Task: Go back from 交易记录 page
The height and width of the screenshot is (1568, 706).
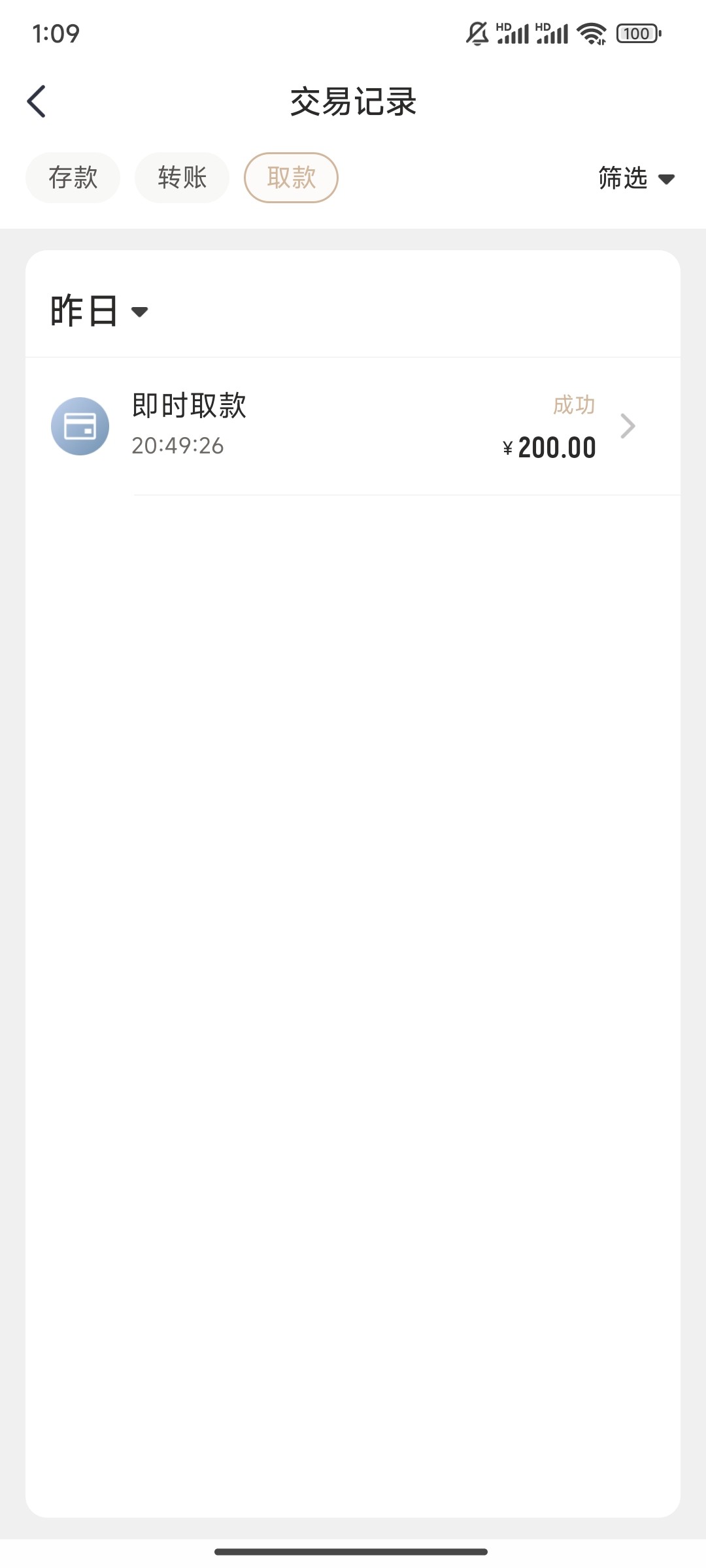Action: point(37,101)
